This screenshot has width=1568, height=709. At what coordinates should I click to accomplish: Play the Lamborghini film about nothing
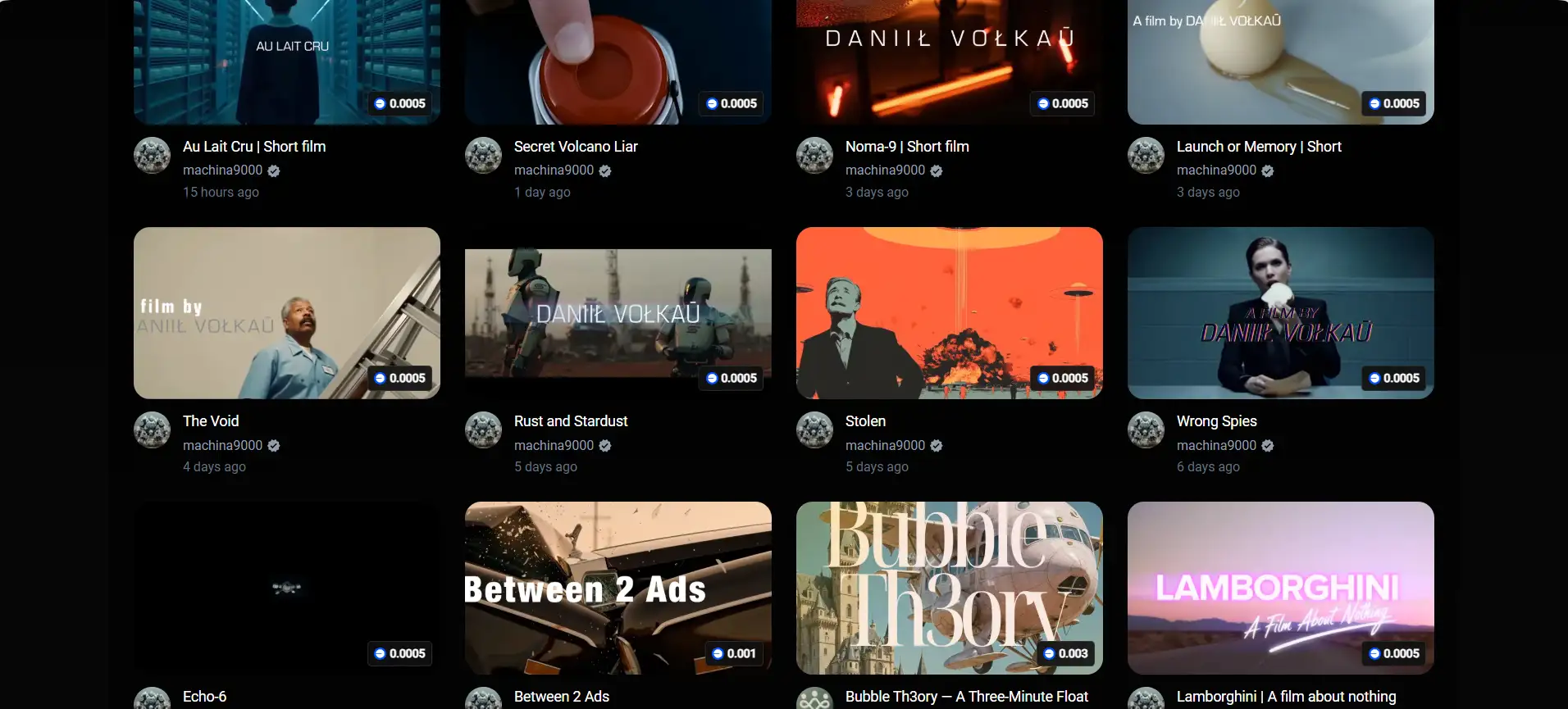click(1280, 587)
